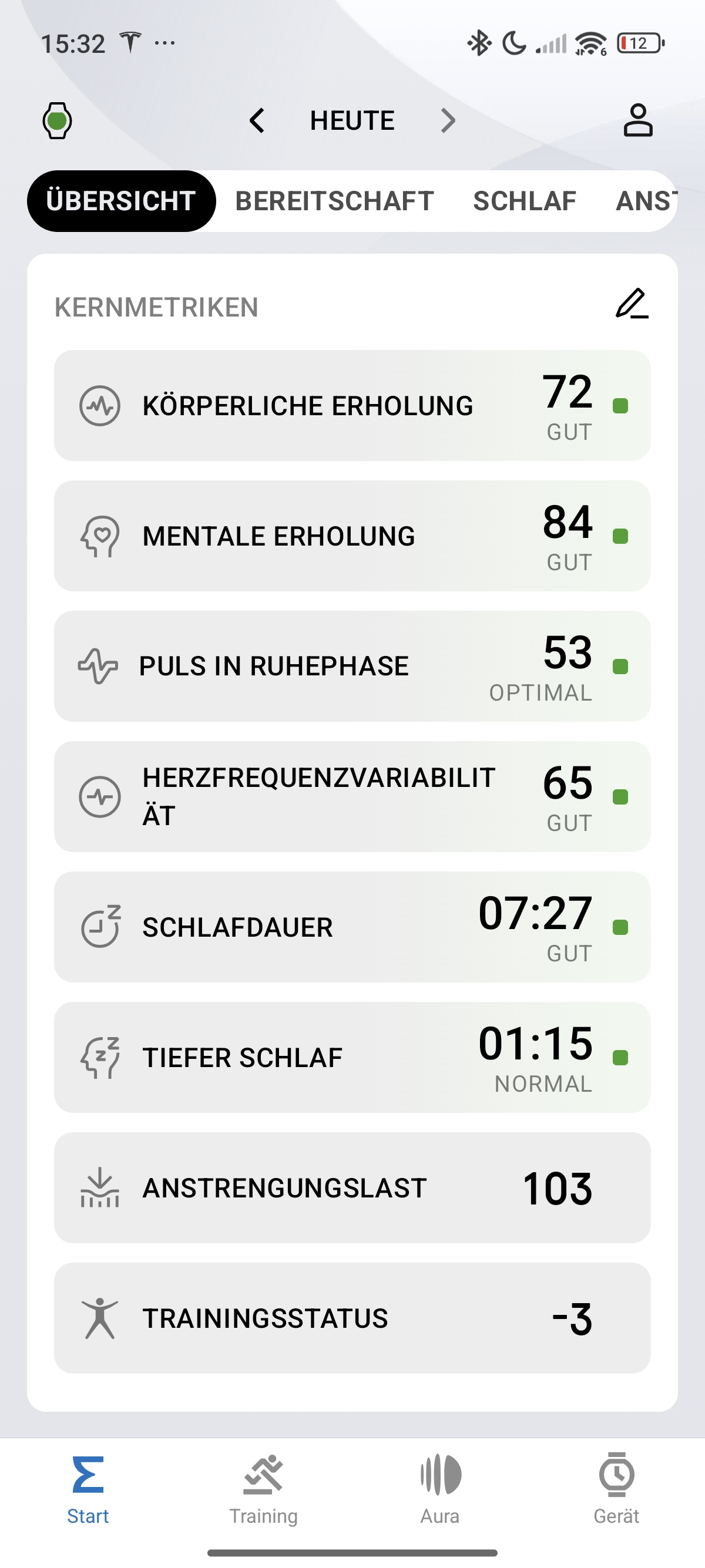The width and height of the screenshot is (705, 1568).
Task: Open Tiefer Schlaf card
Action: coord(352,1056)
